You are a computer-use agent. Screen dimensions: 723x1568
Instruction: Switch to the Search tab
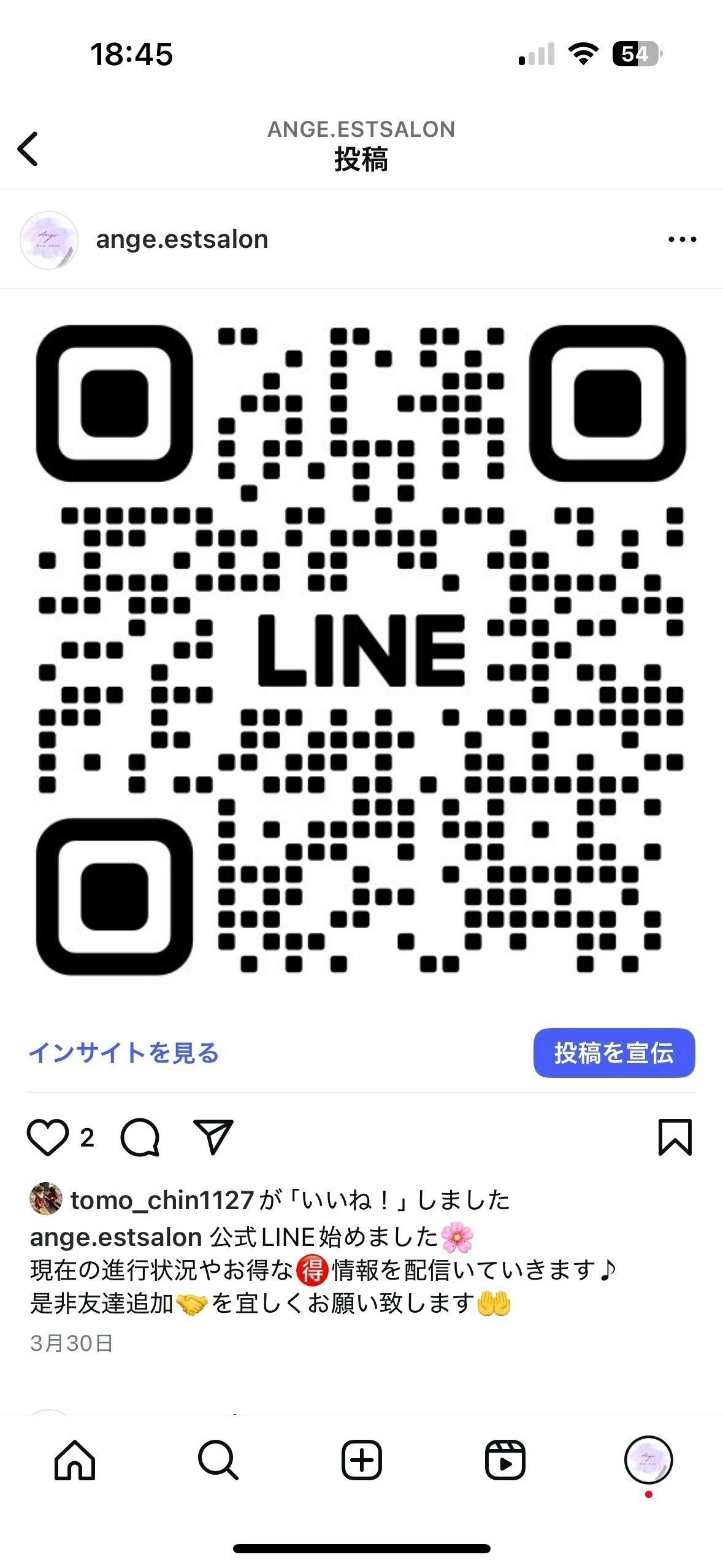[x=218, y=1460]
